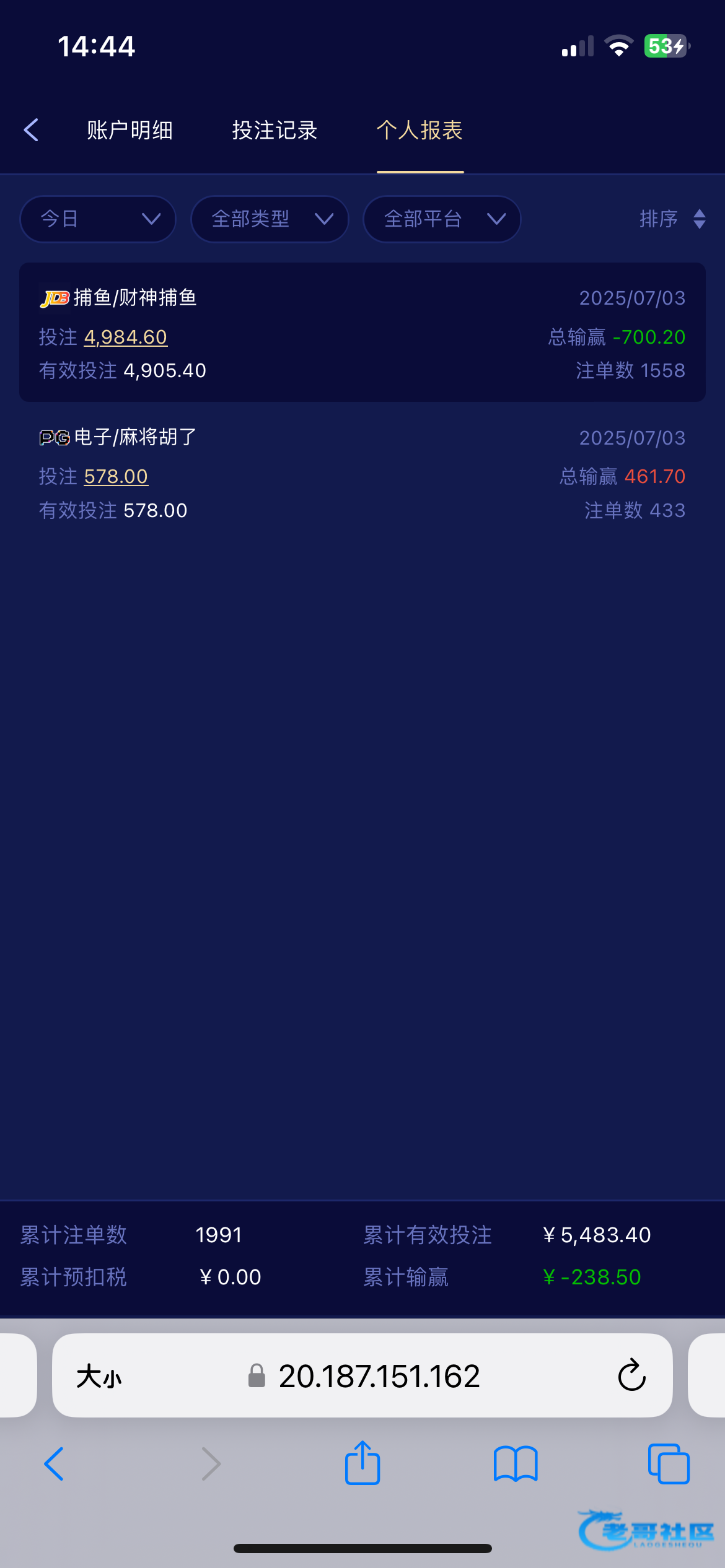The width and height of the screenshot is (725, 1568).
Task: Open the 4,984.60 bet amount link
Action: click(x=126, y=337)
